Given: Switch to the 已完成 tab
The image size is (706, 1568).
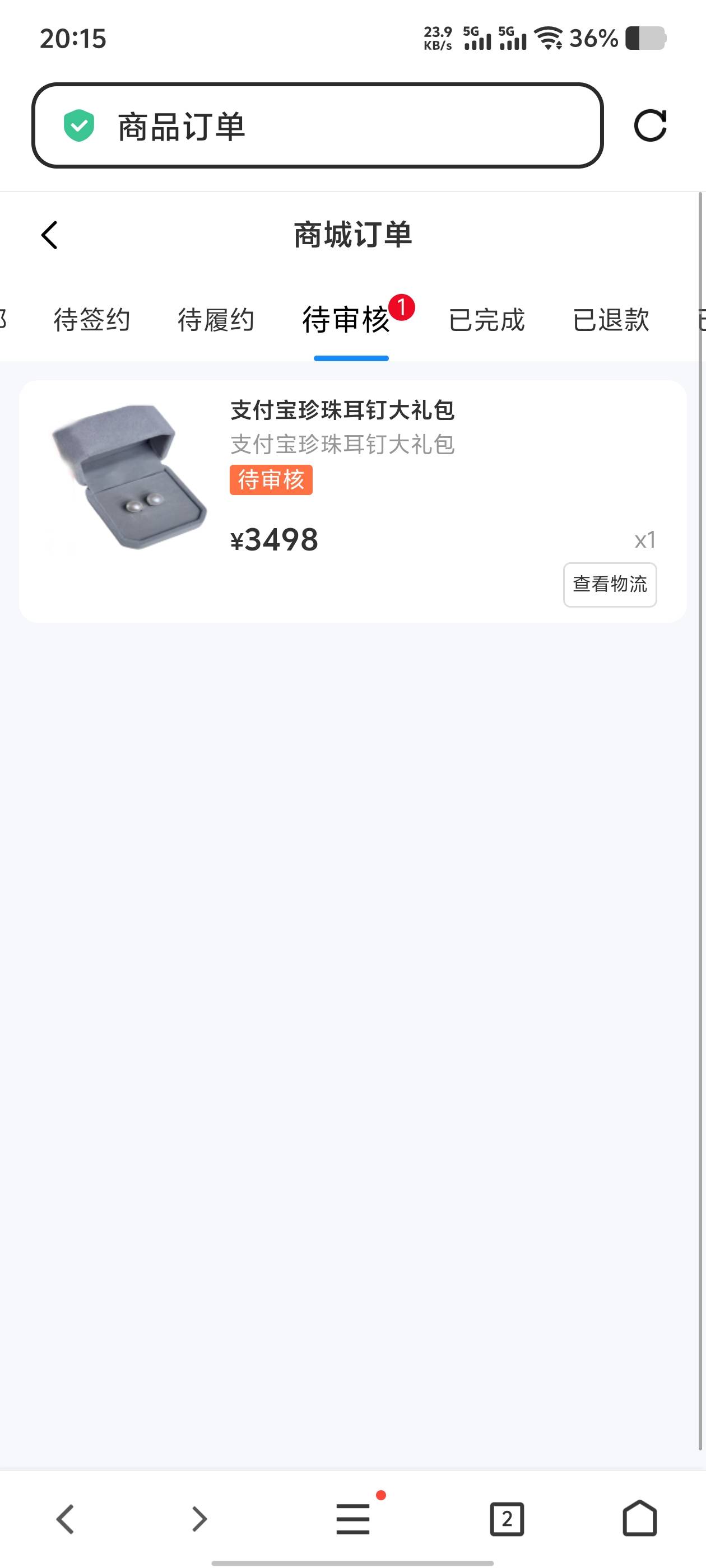Looking at the screenshot, I should point(486,320).
